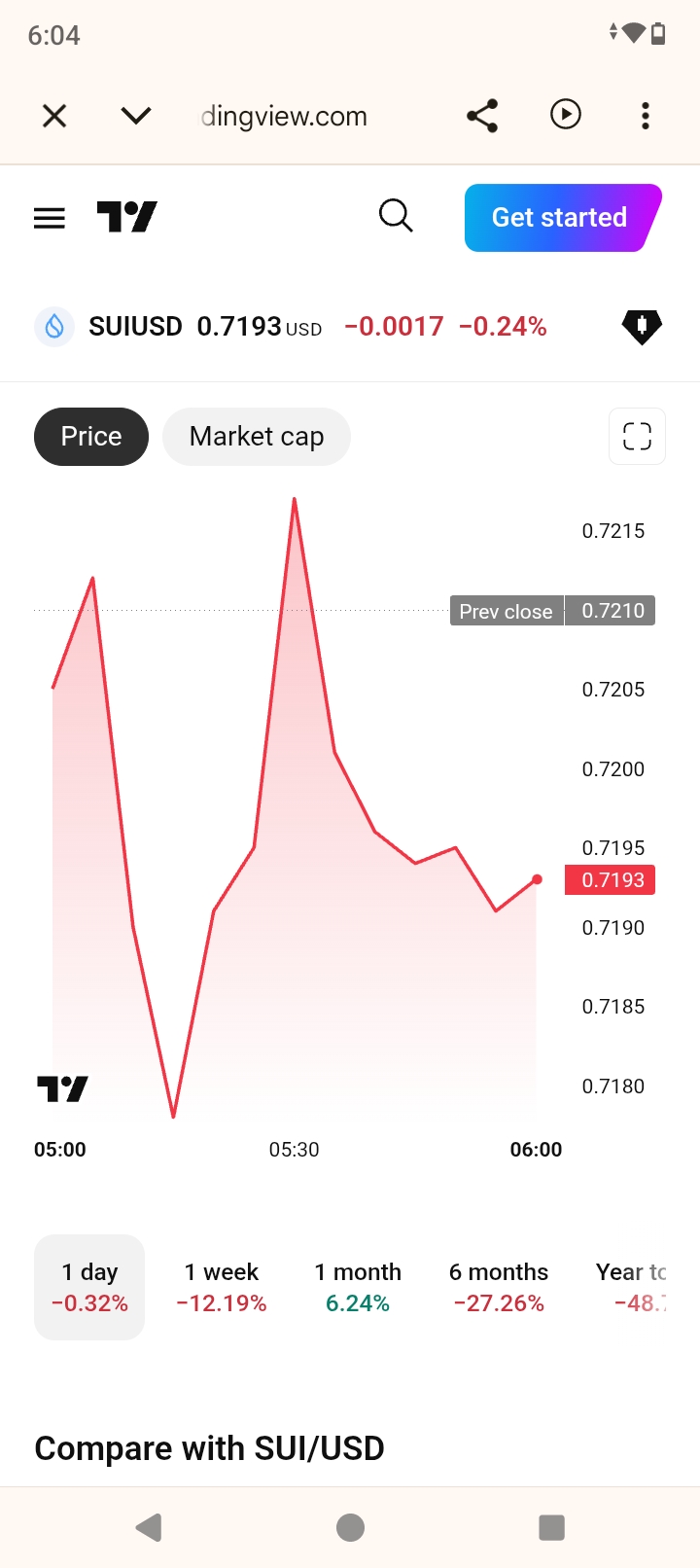The width and height of the screenshot is (700, 1568).
Task: Open the browser overflow menu
Action: coord(646,116)
